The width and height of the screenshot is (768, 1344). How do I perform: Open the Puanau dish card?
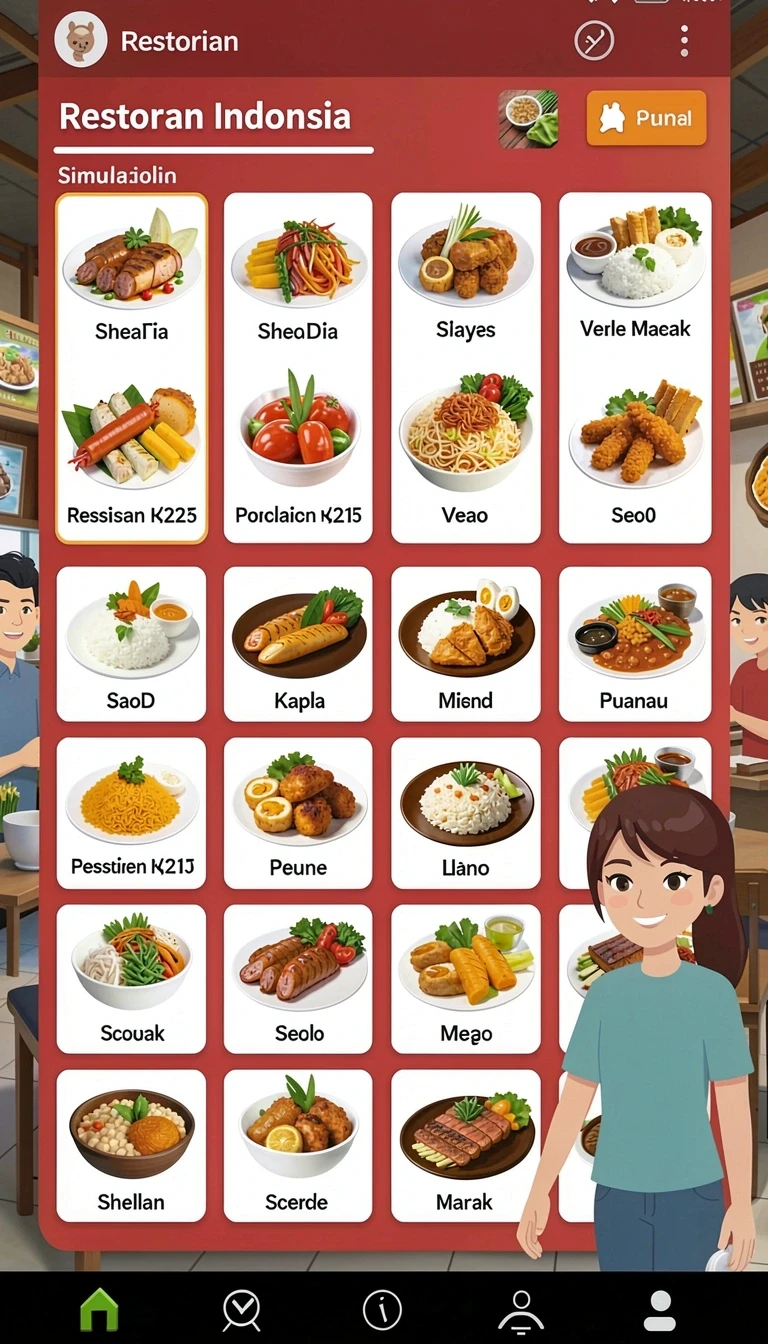pos(635,644)
